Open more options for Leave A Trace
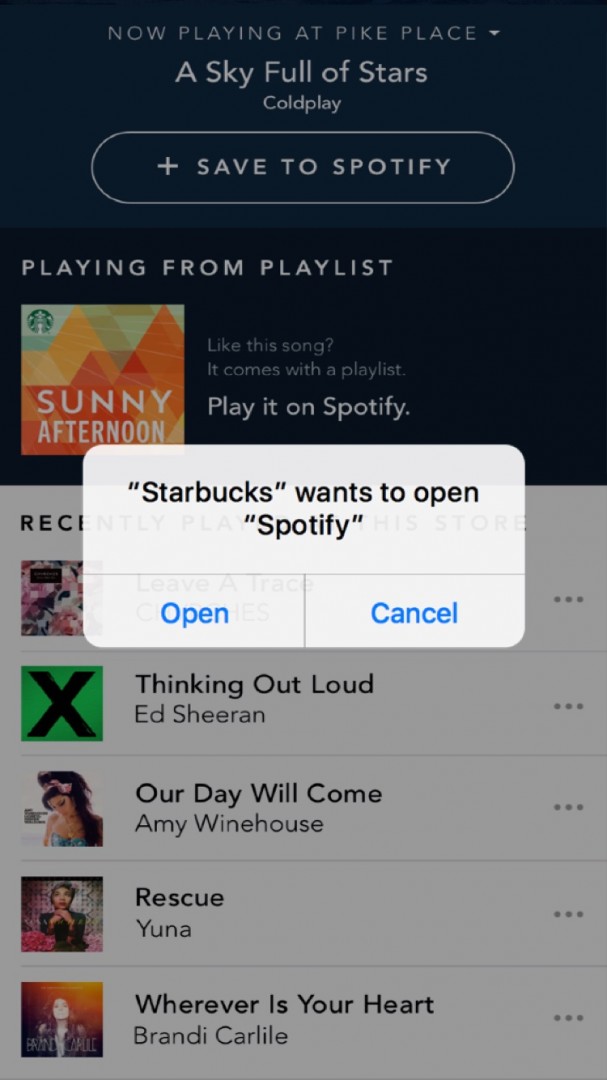607x1080 pixels. [x=568, y=600]
